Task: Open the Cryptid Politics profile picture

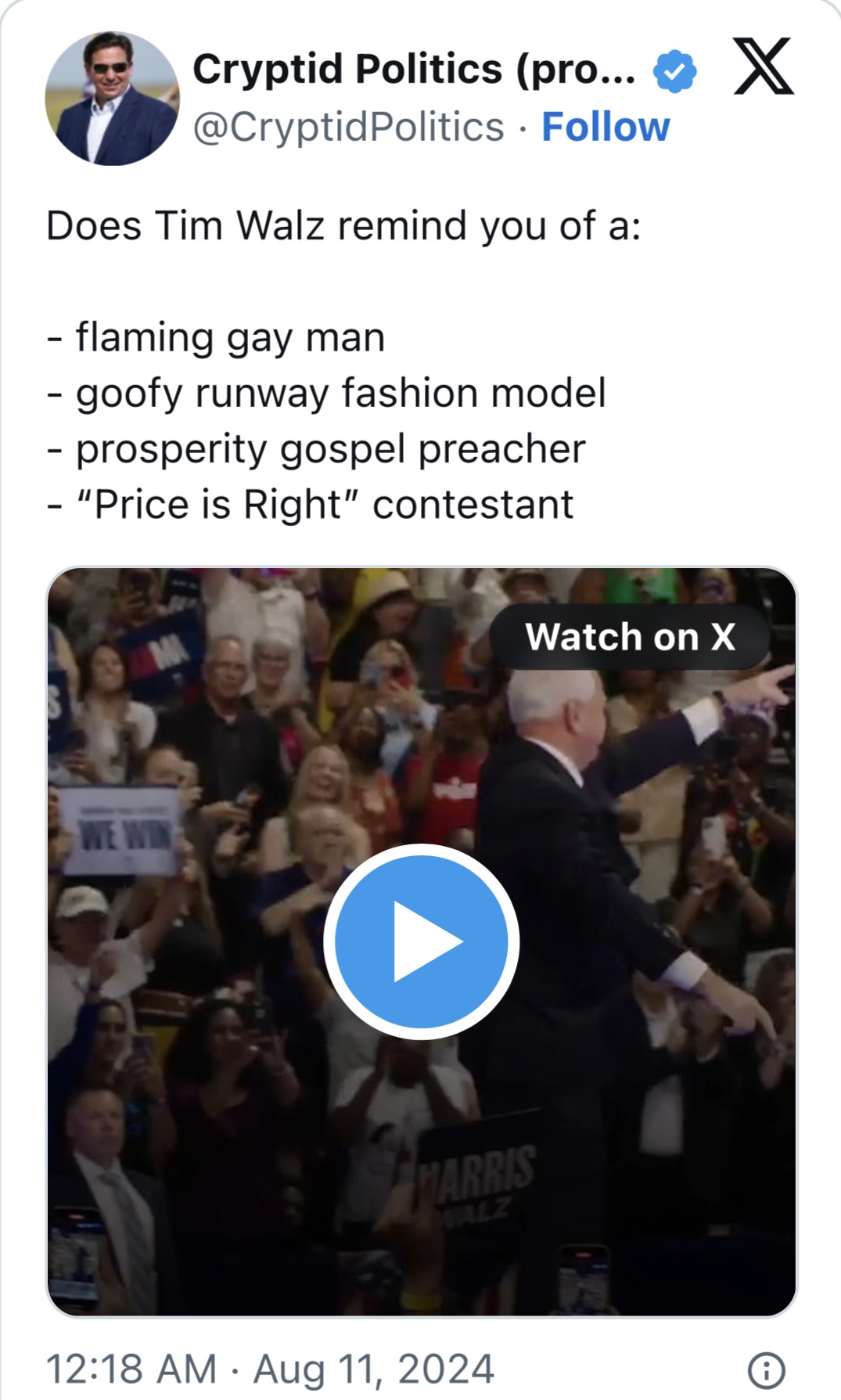Action: tap(112, 98)
